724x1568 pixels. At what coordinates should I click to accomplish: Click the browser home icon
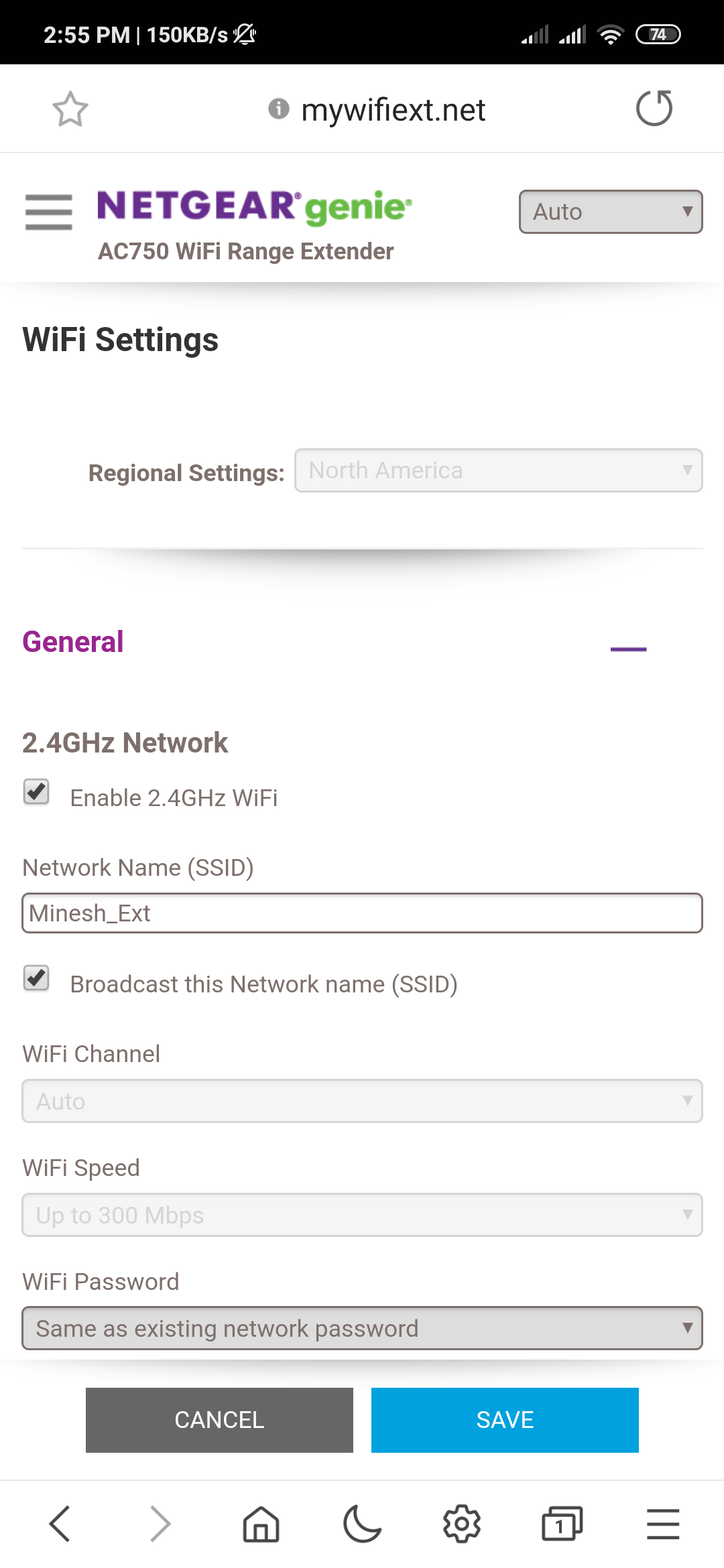point(261,1524)
